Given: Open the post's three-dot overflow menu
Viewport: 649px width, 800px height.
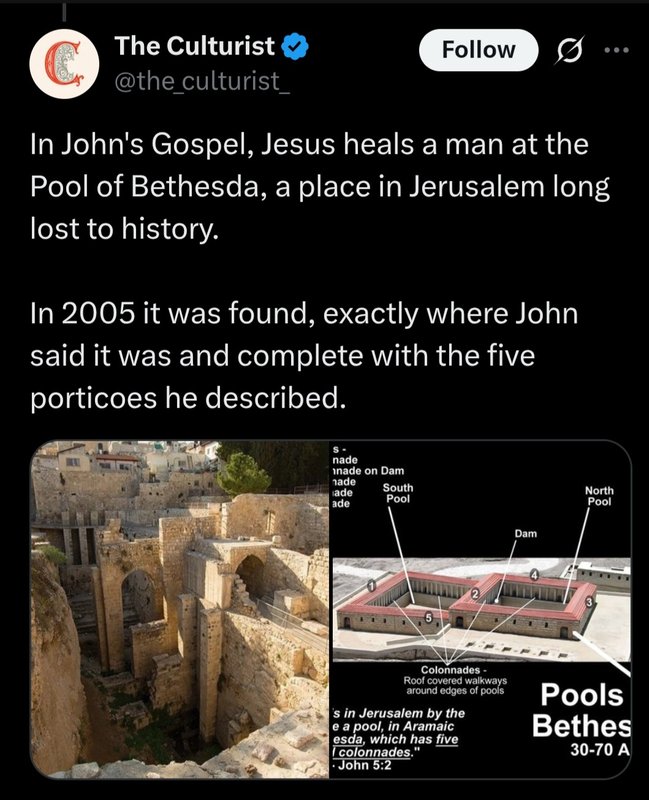Looking at the screenshot, I should (x=623, y=50).
